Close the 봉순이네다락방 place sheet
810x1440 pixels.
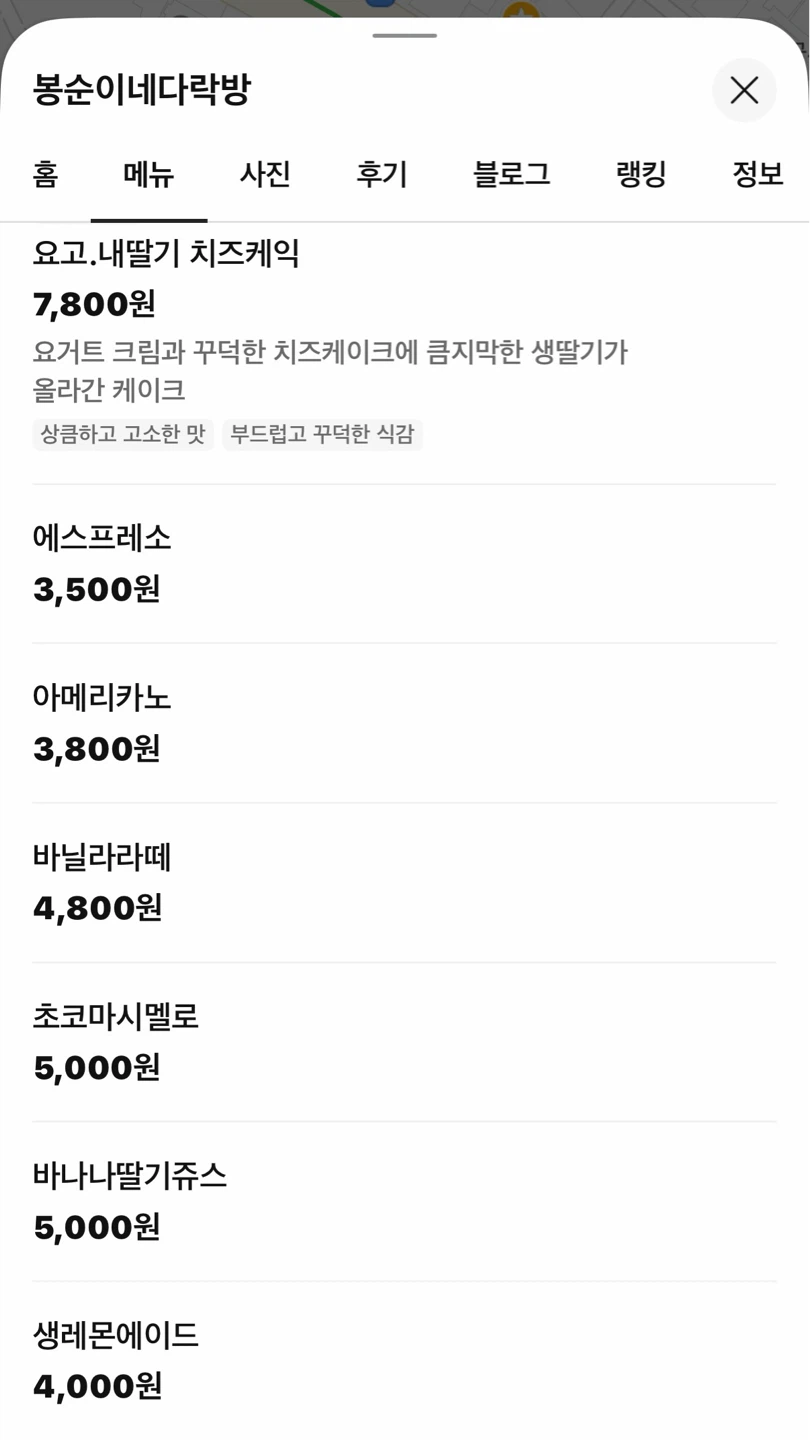click(744, 90)
